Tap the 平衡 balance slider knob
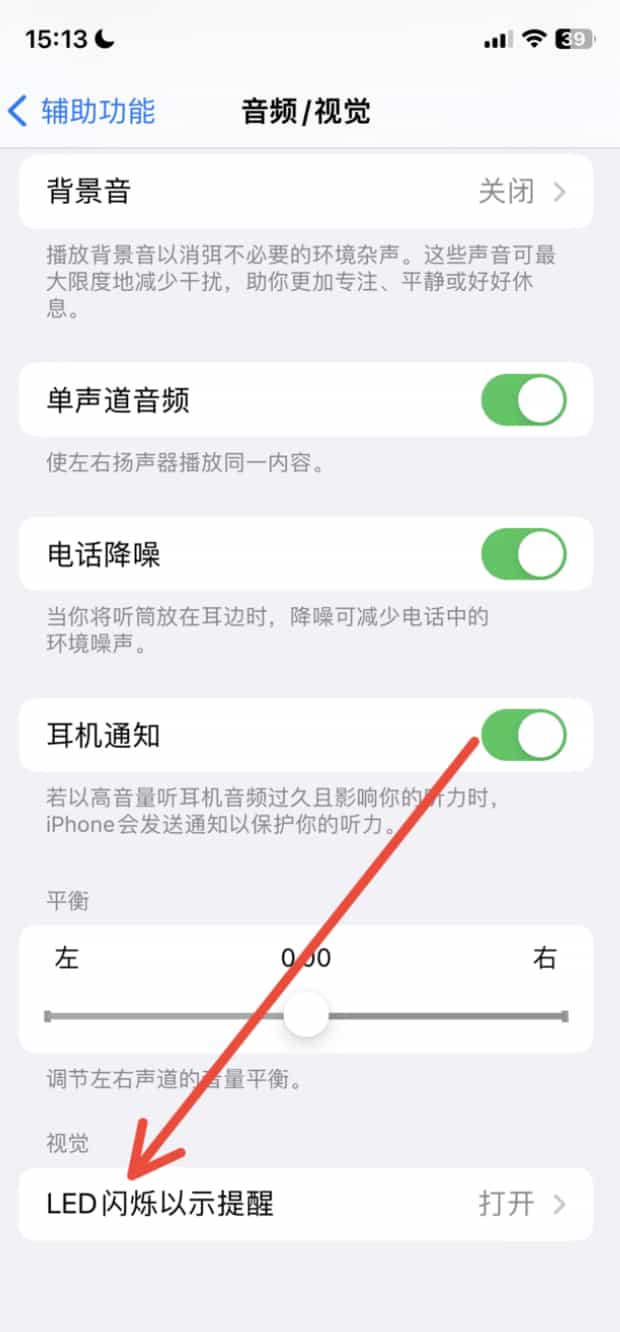 pos(306,1016)
